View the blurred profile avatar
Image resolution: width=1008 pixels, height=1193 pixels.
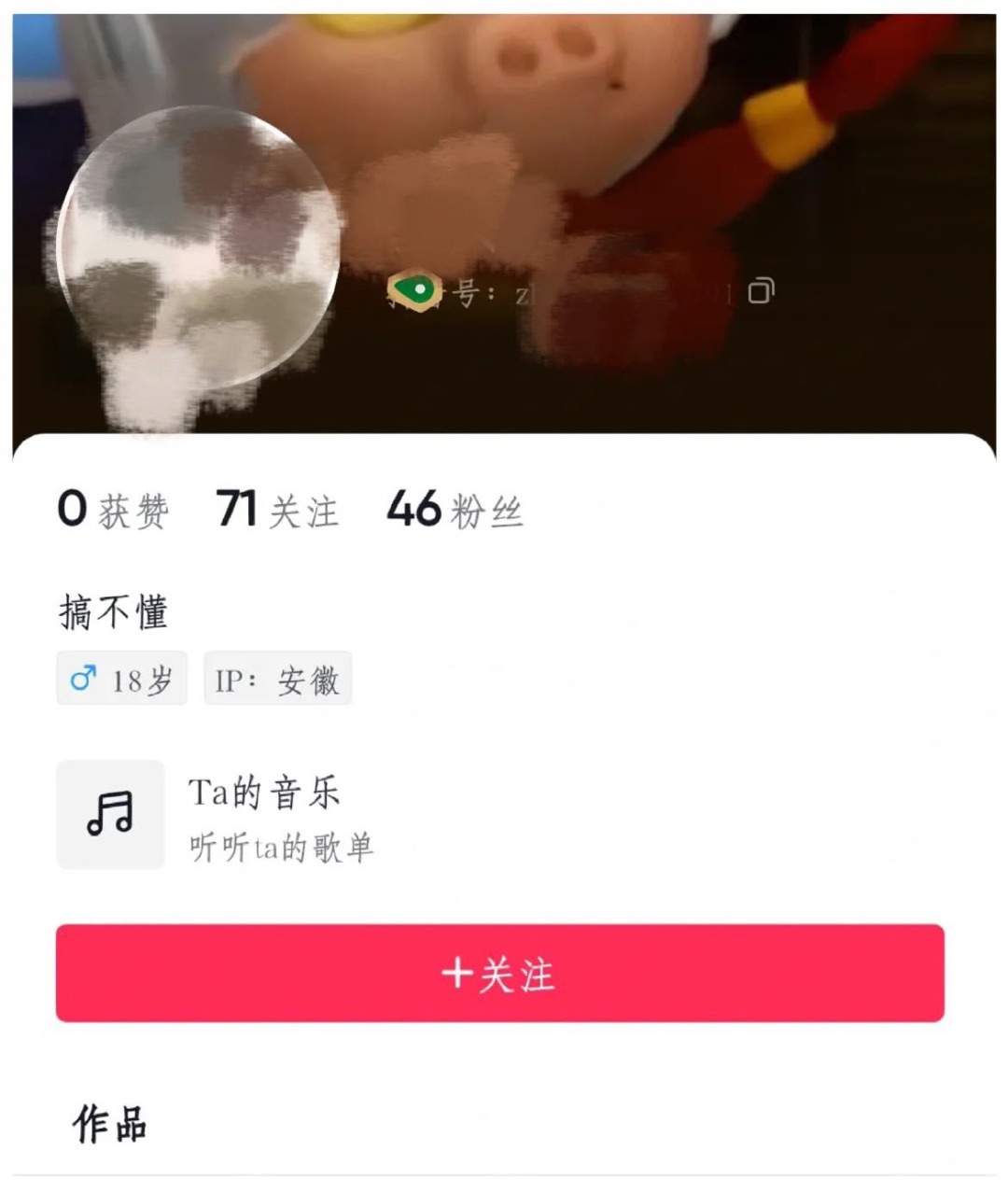(x=198, y=248)
